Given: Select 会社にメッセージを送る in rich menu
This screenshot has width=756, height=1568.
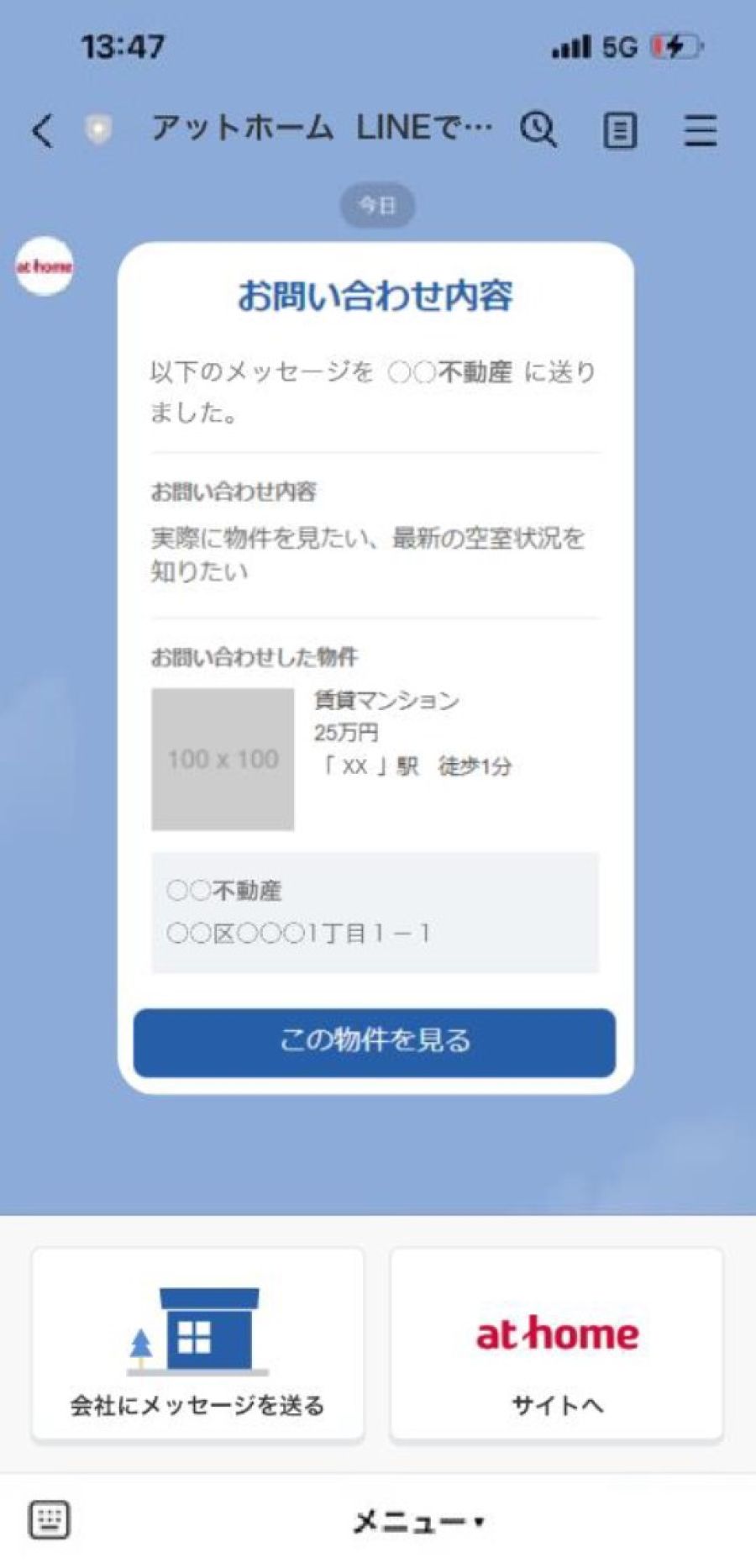Looking at the screenshot, I should [x=197, y=1344].
